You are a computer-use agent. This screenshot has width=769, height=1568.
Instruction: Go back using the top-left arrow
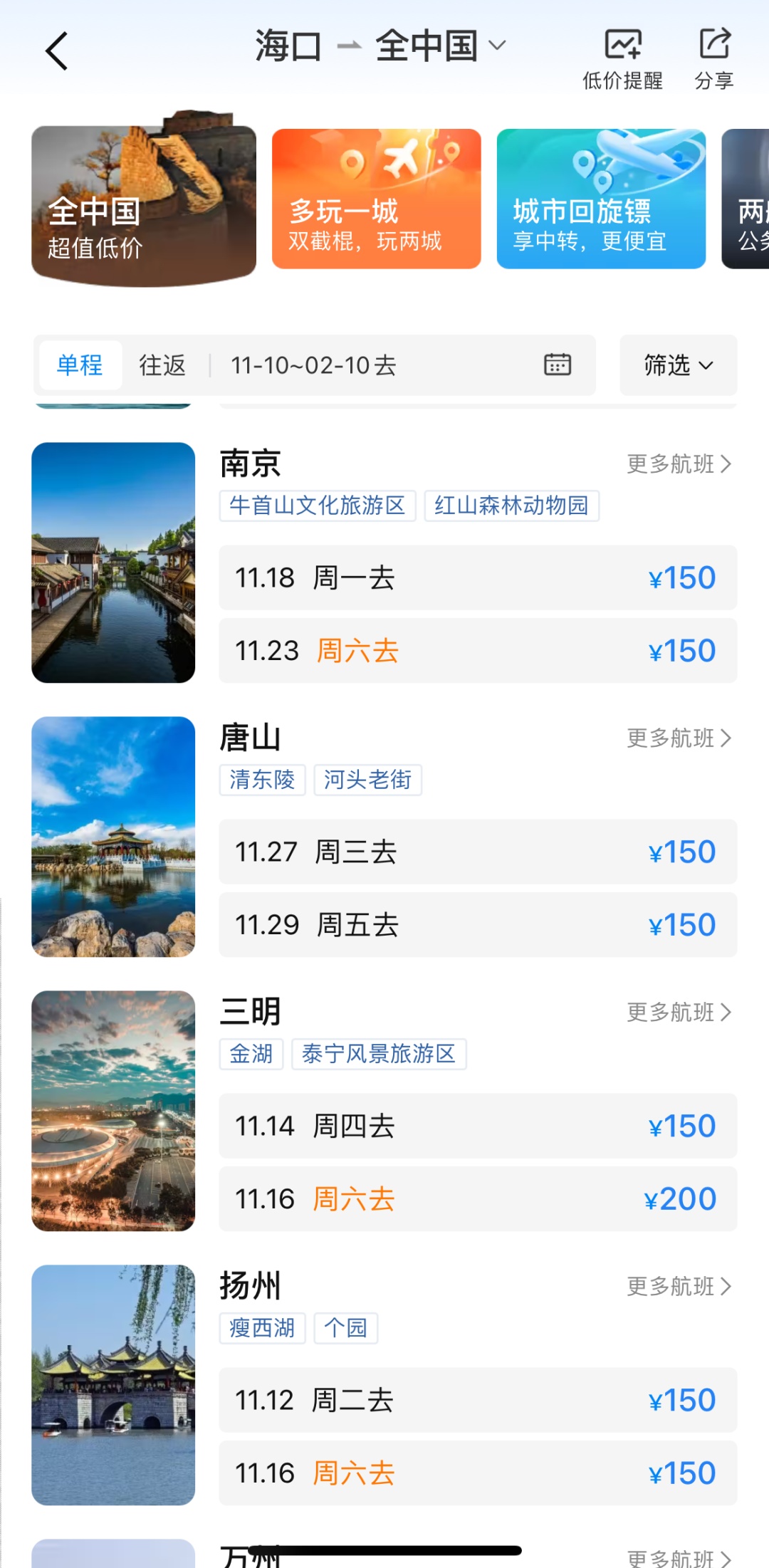point(57,51)
